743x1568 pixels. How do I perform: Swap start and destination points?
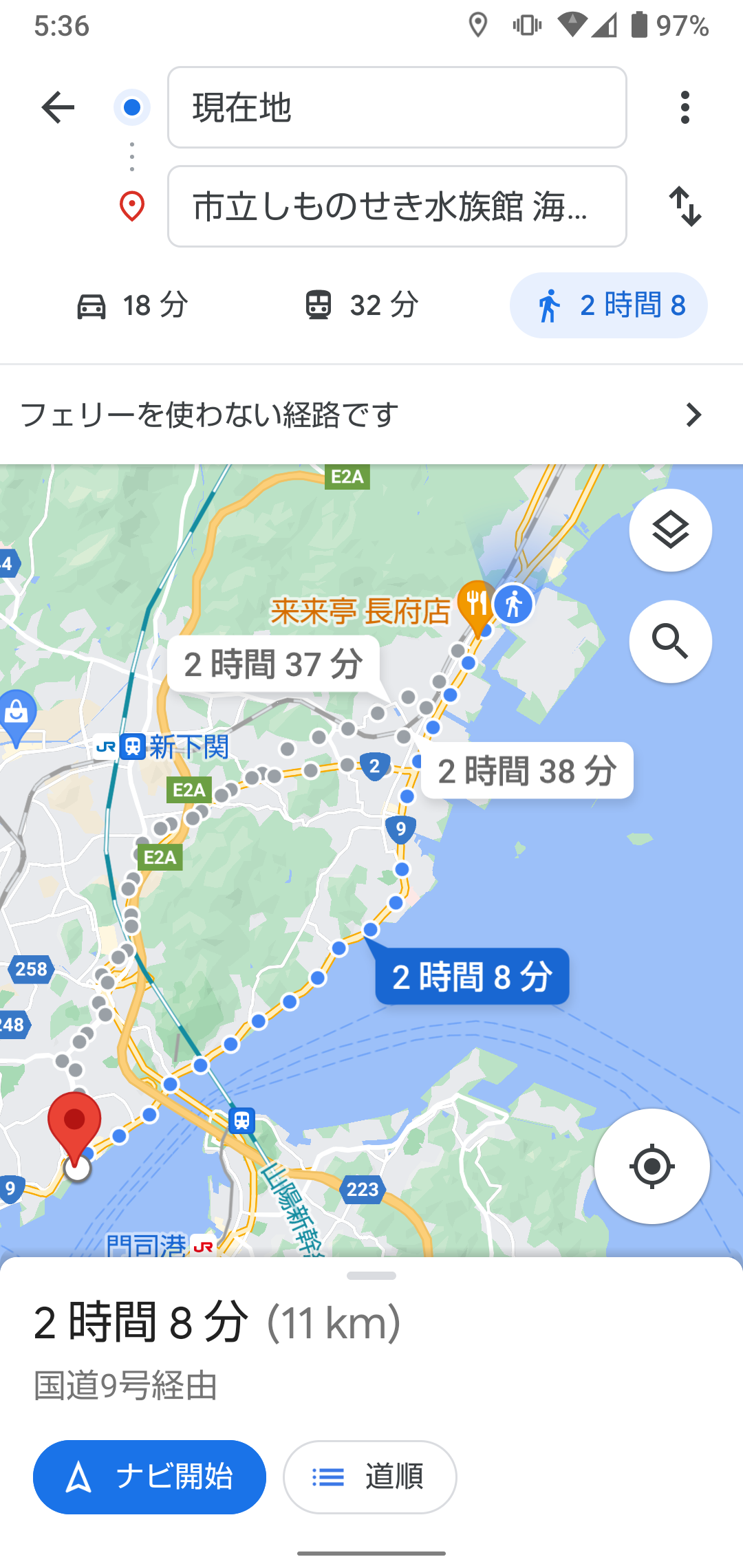point(685,206)
